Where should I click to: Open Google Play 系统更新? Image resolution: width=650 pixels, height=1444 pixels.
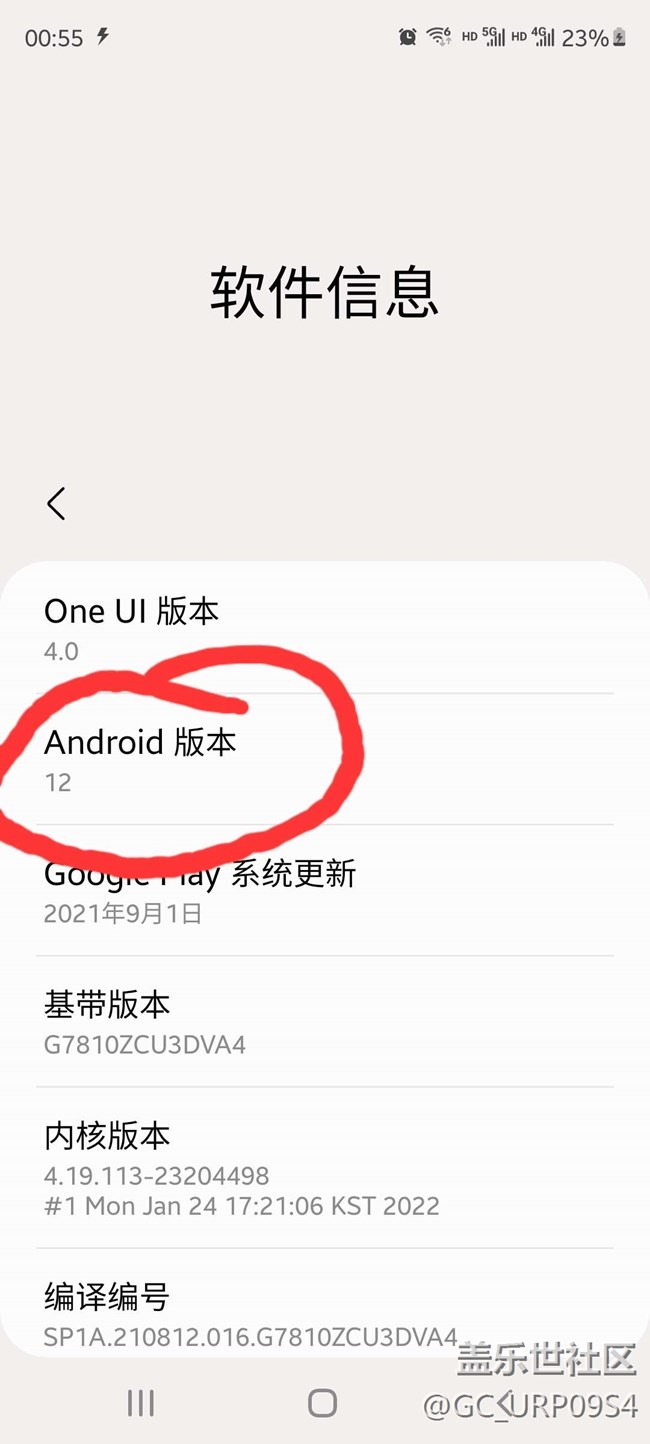point(324,890)
